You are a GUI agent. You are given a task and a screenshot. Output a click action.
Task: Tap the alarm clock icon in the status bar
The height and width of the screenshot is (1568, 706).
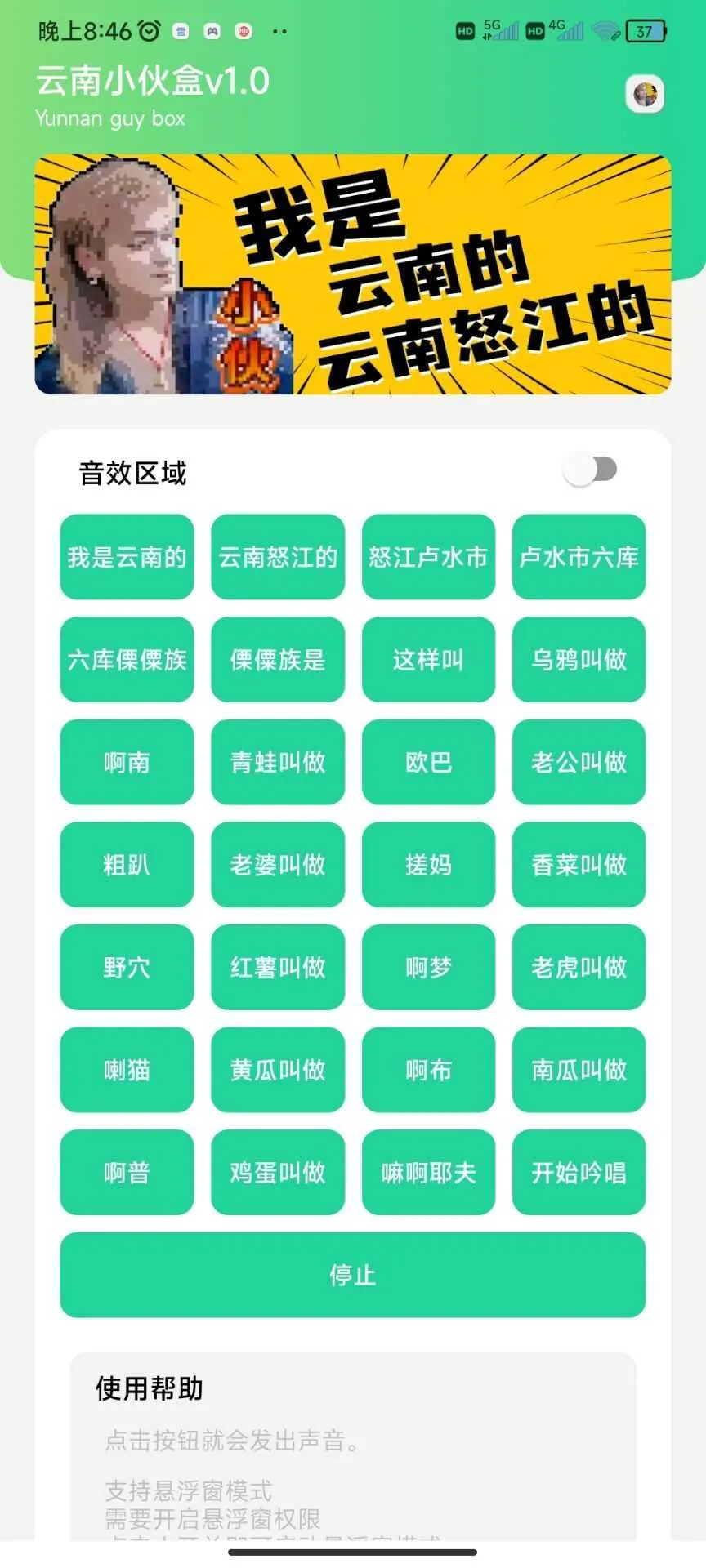(x=147, y=31)
